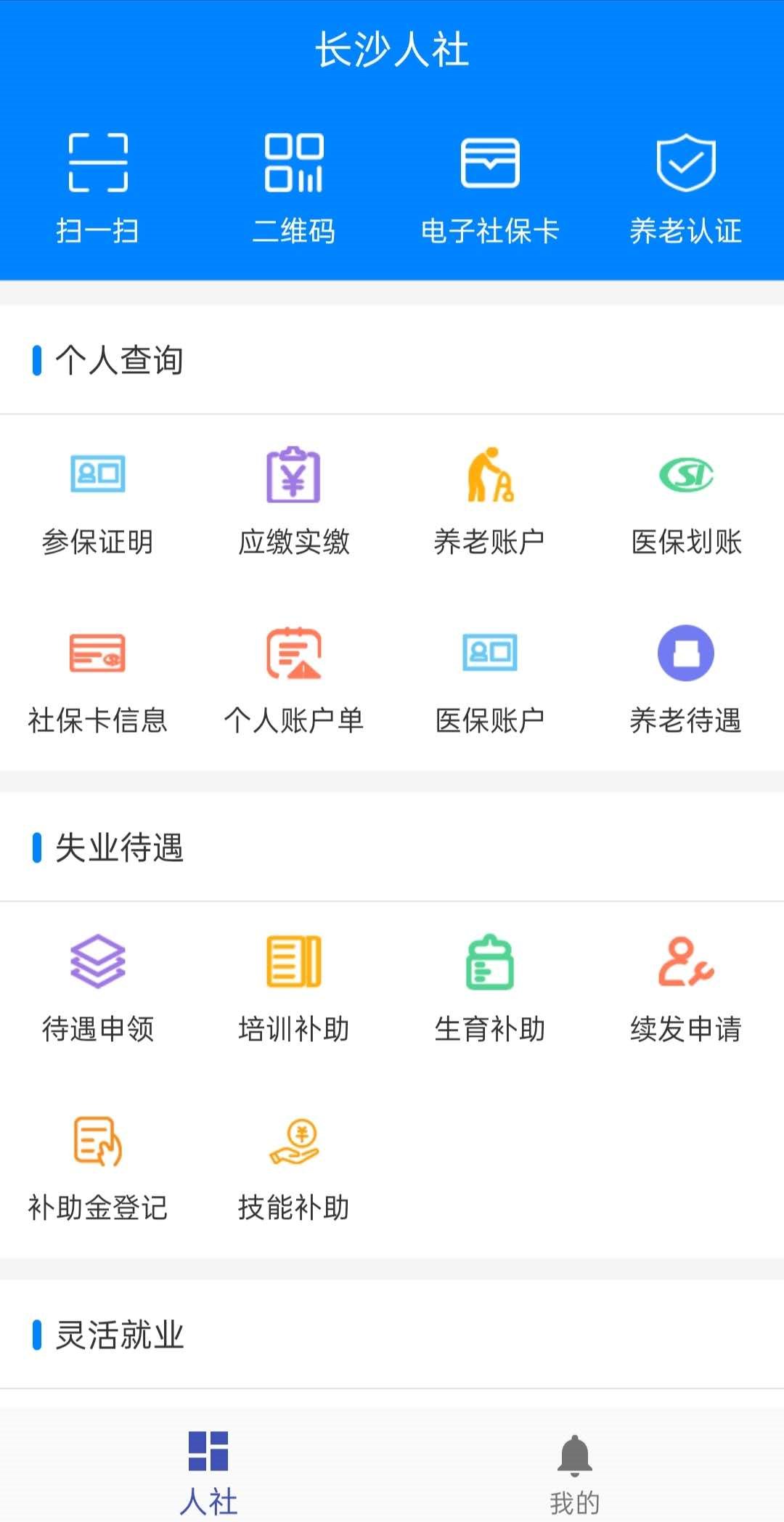The height and width of the screenshot is (1522, 784).
Task: Start 养老认证 verification
Action: pyautogui.click(x=686, y=187)
